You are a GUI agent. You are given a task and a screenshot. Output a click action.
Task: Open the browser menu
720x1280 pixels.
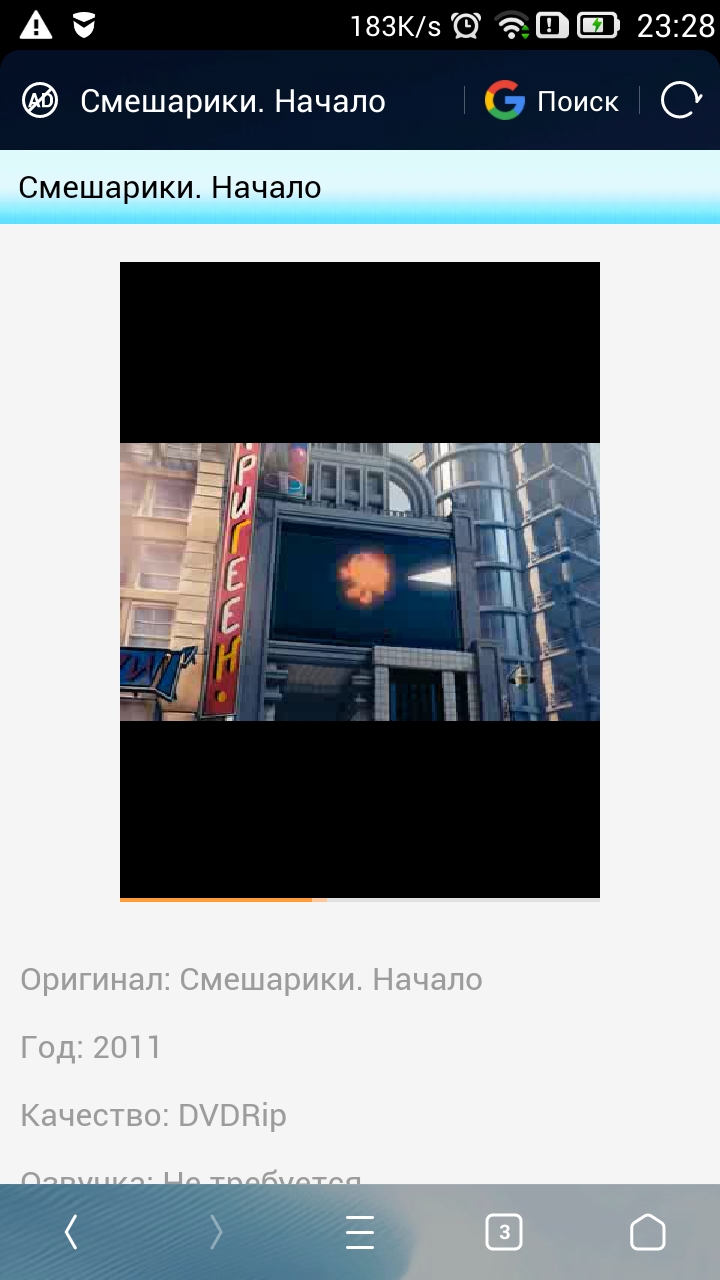click(x=360, y=1233)
